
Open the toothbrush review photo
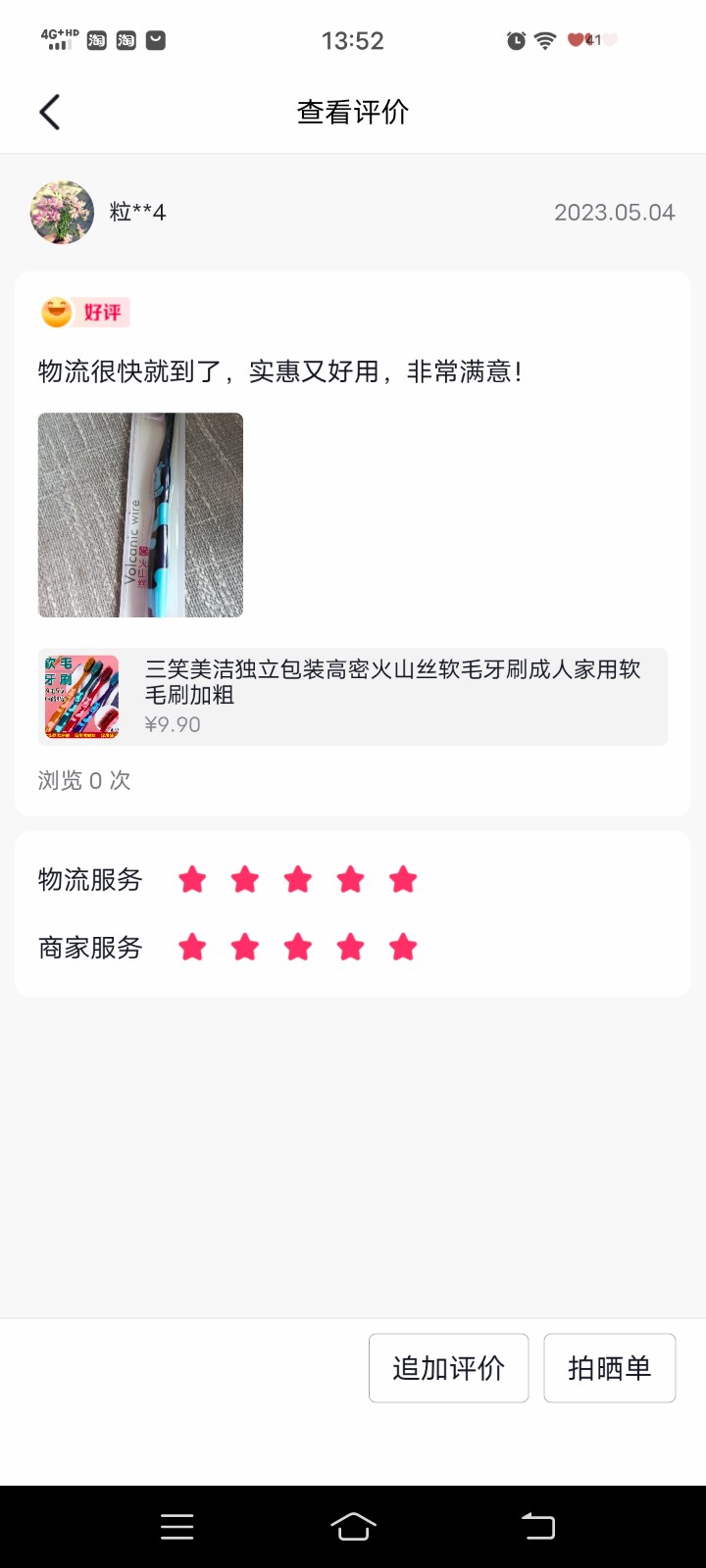coord(140,515)
